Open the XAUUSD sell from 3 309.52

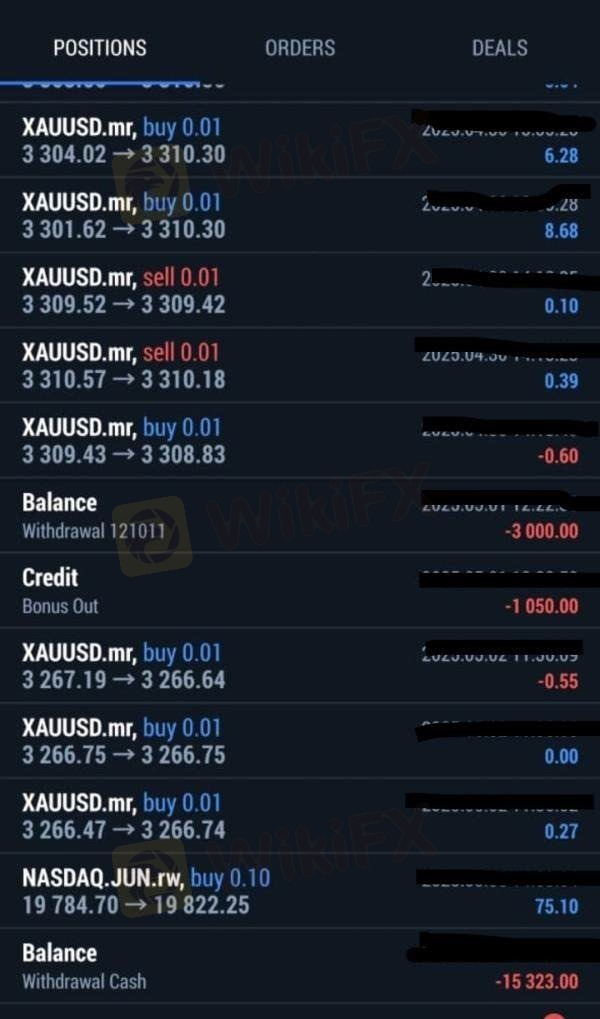300,290
